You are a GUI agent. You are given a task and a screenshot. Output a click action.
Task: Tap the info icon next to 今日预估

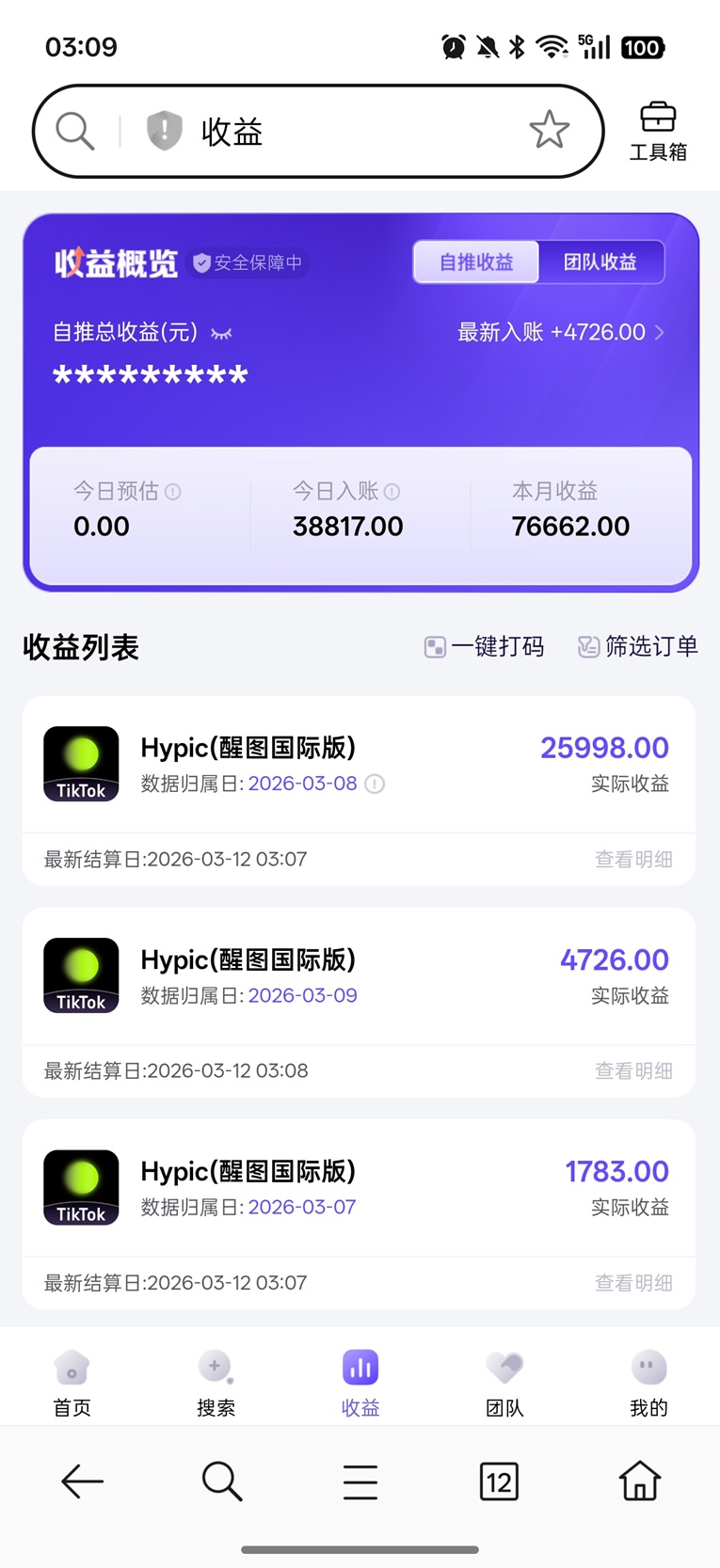click(173, 491)
